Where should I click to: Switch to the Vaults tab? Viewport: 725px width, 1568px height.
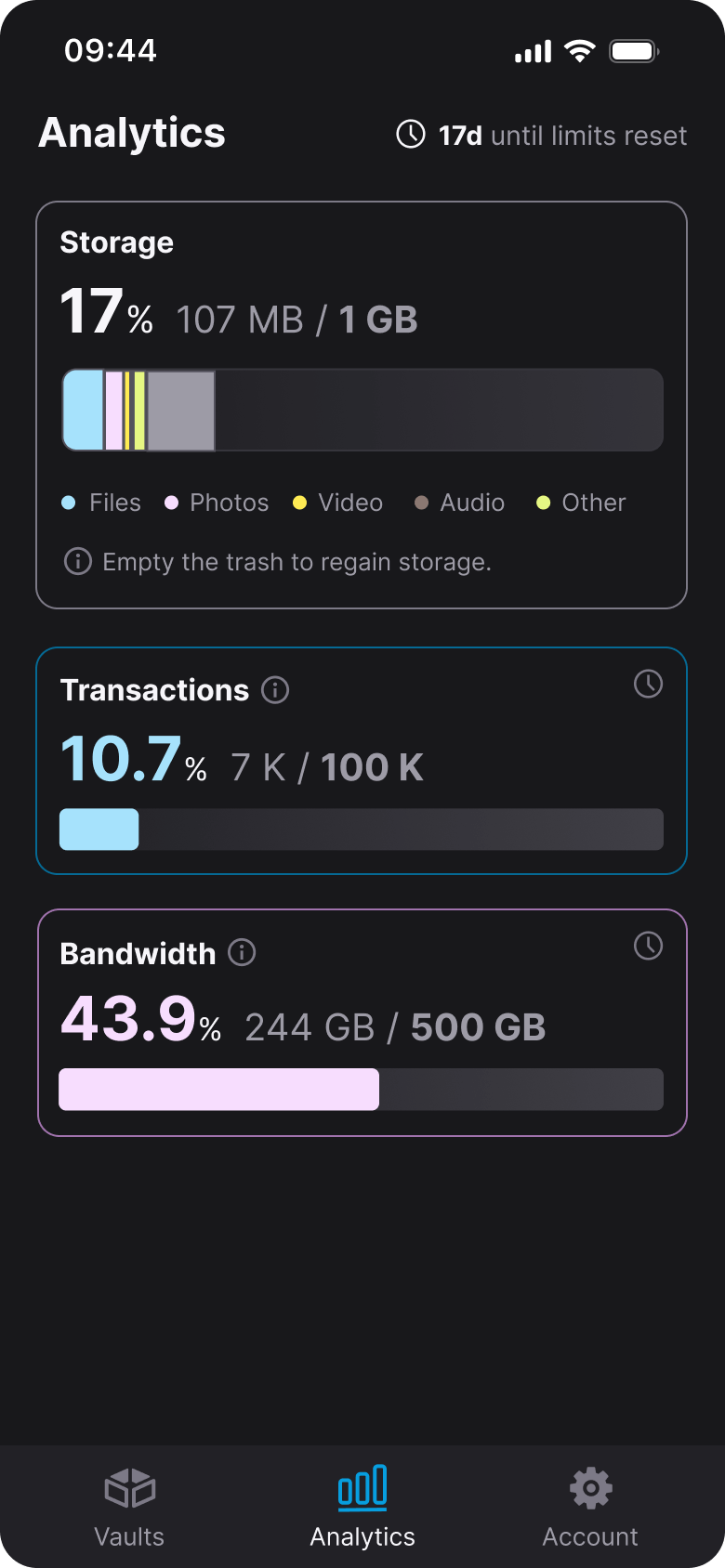129,1507
